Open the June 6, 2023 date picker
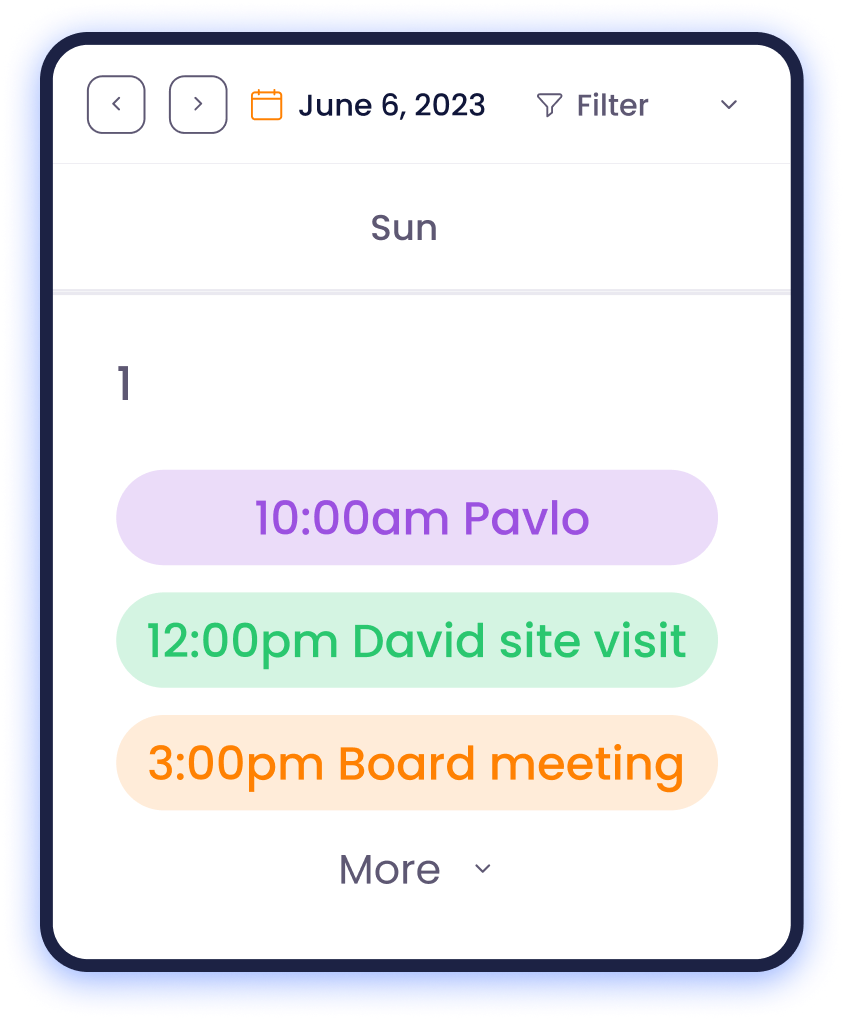The height and width of the screenshot is (1020, 844). point(369,105)
